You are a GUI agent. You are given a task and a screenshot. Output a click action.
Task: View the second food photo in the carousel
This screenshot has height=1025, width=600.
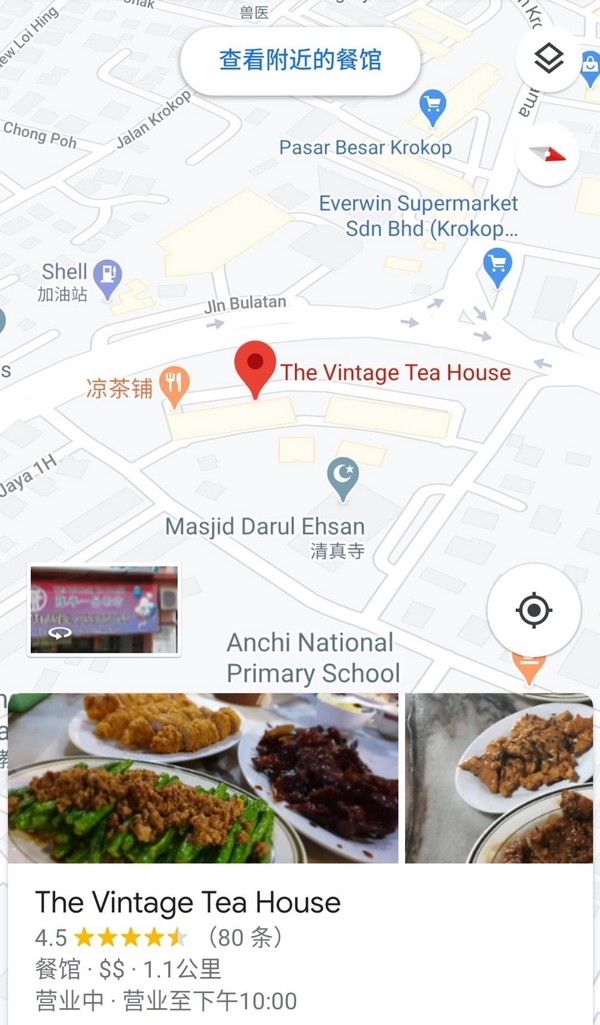tap(500, 778)
